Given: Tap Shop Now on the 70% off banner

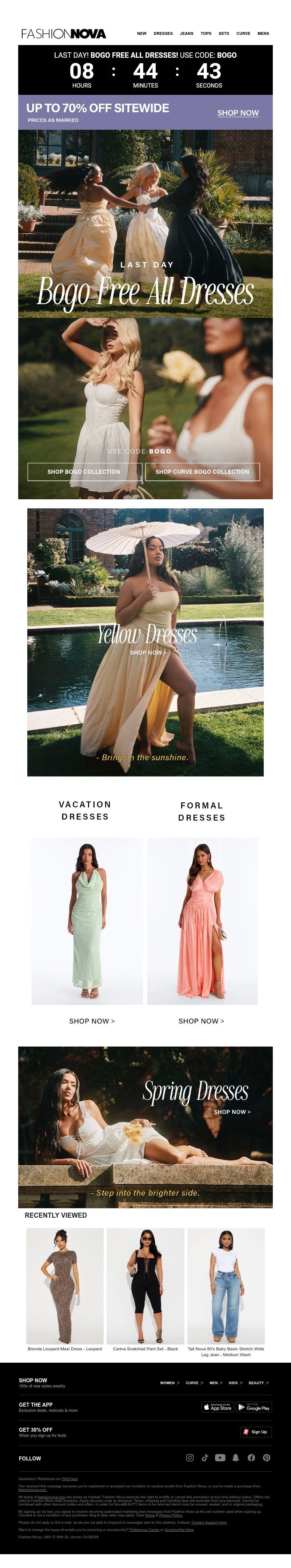Looking at the screenshot, I should coord(238,113).
